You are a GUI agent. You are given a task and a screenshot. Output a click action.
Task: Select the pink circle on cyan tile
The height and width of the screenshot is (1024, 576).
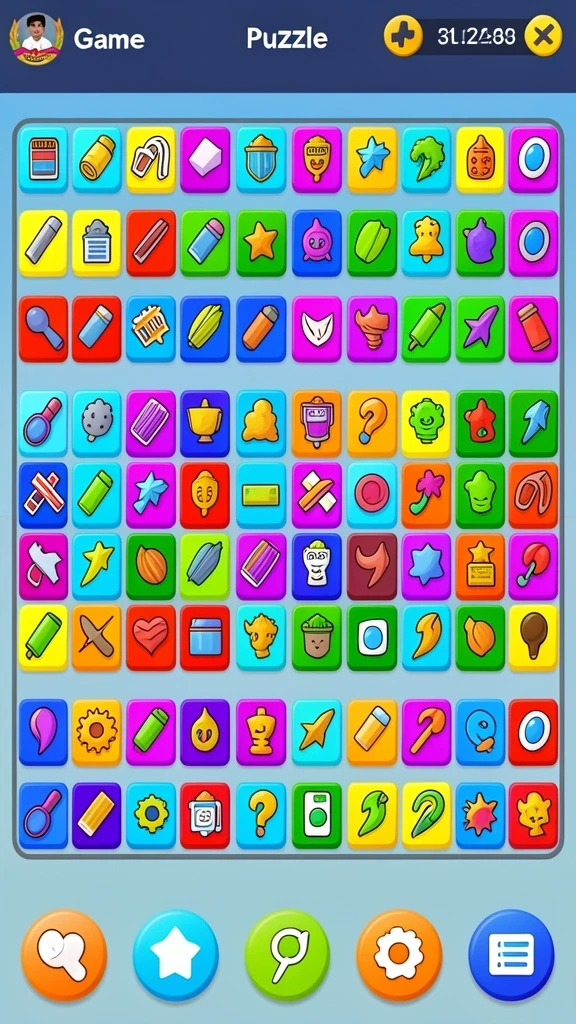[x=372, y=495]
